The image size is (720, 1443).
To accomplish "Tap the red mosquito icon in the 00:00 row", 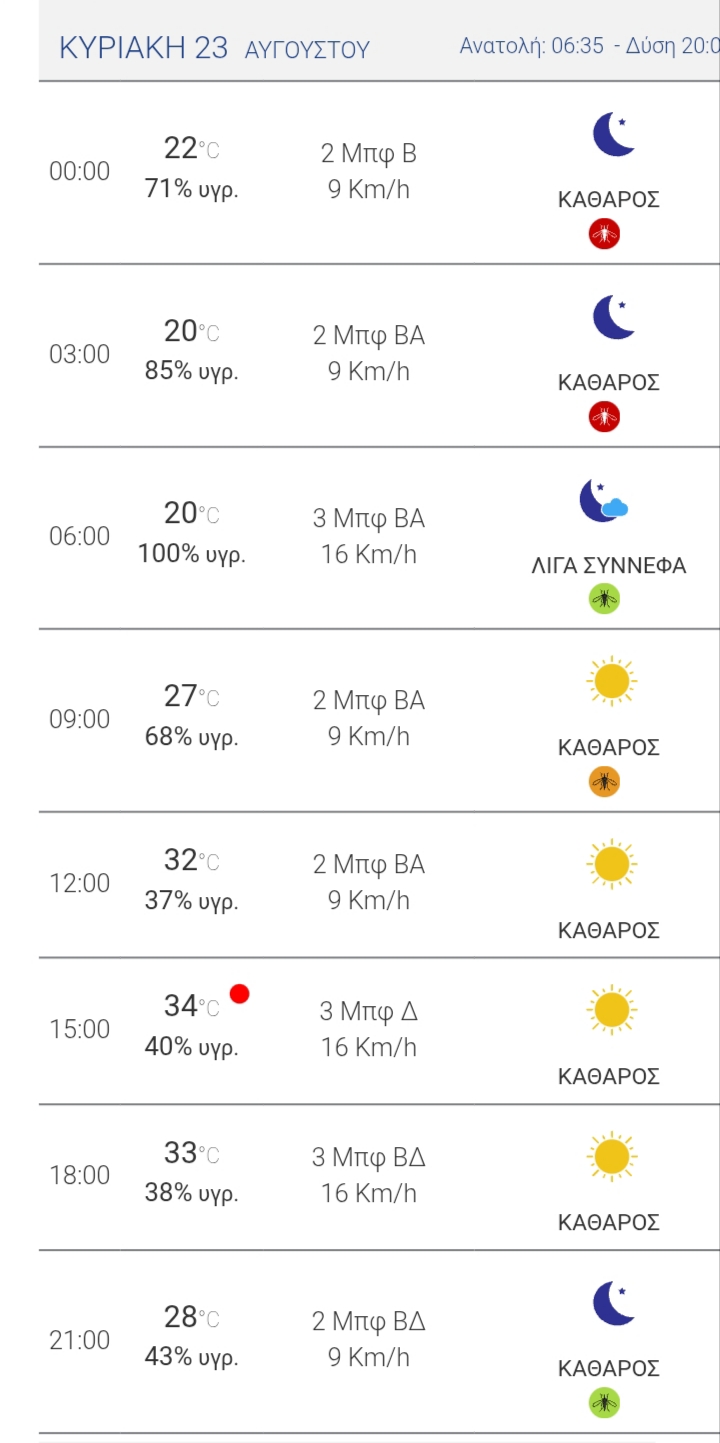I will 604,234.
